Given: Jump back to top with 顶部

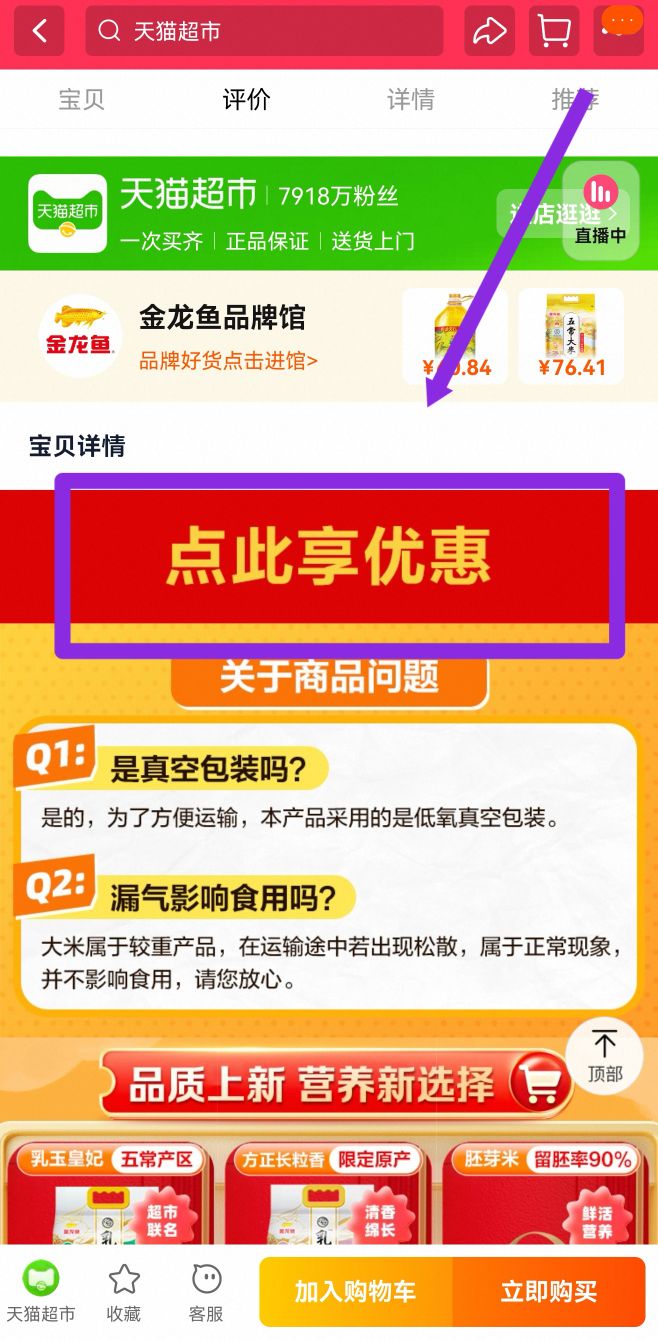Looking at the screenshot, I should click(x=604, y=1055).
